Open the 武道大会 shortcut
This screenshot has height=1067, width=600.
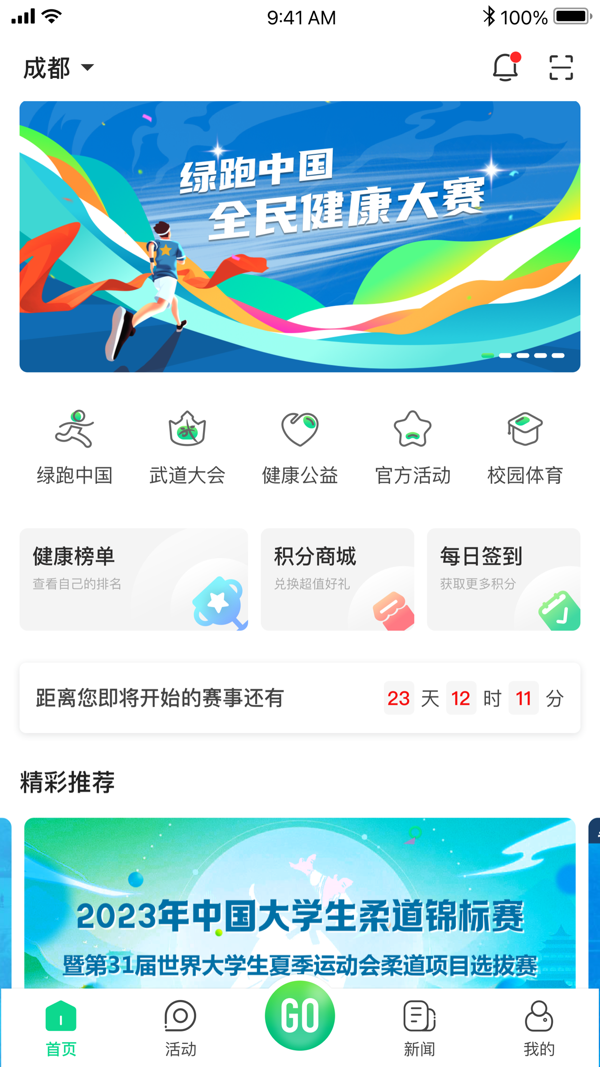point(187,447)
